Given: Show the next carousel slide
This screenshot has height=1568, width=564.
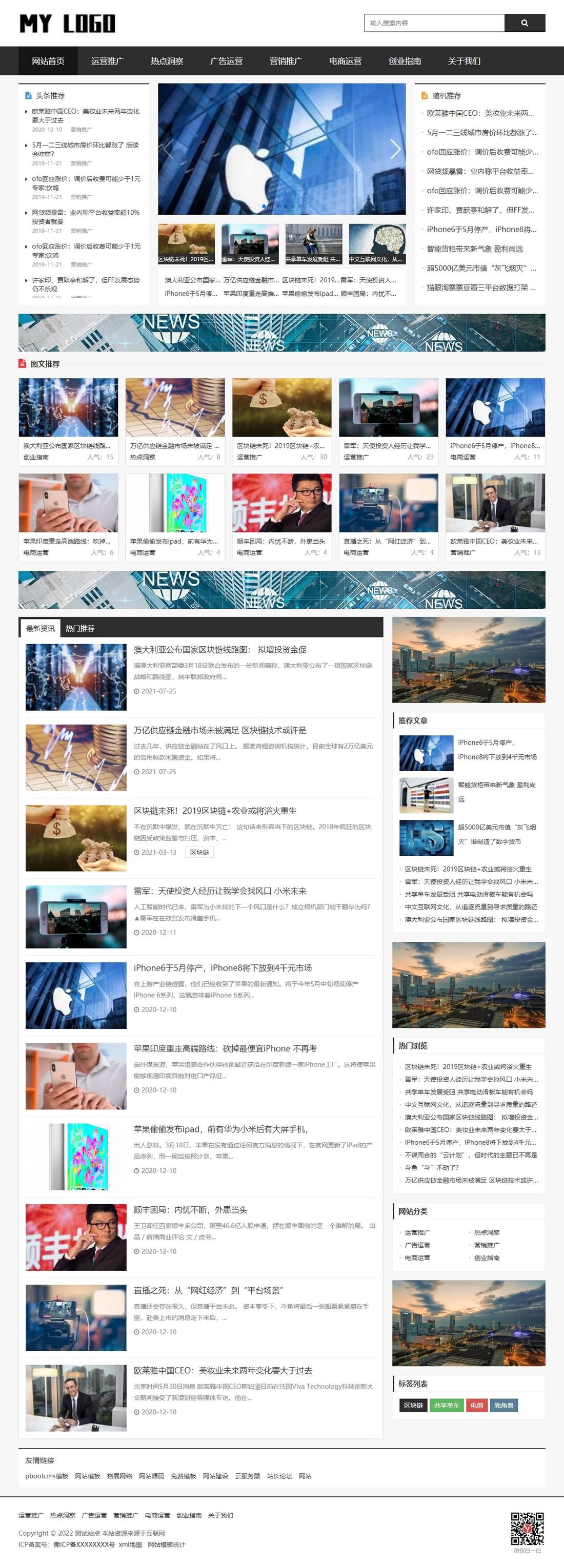Looking at the screenshot, I should point(395,149).
